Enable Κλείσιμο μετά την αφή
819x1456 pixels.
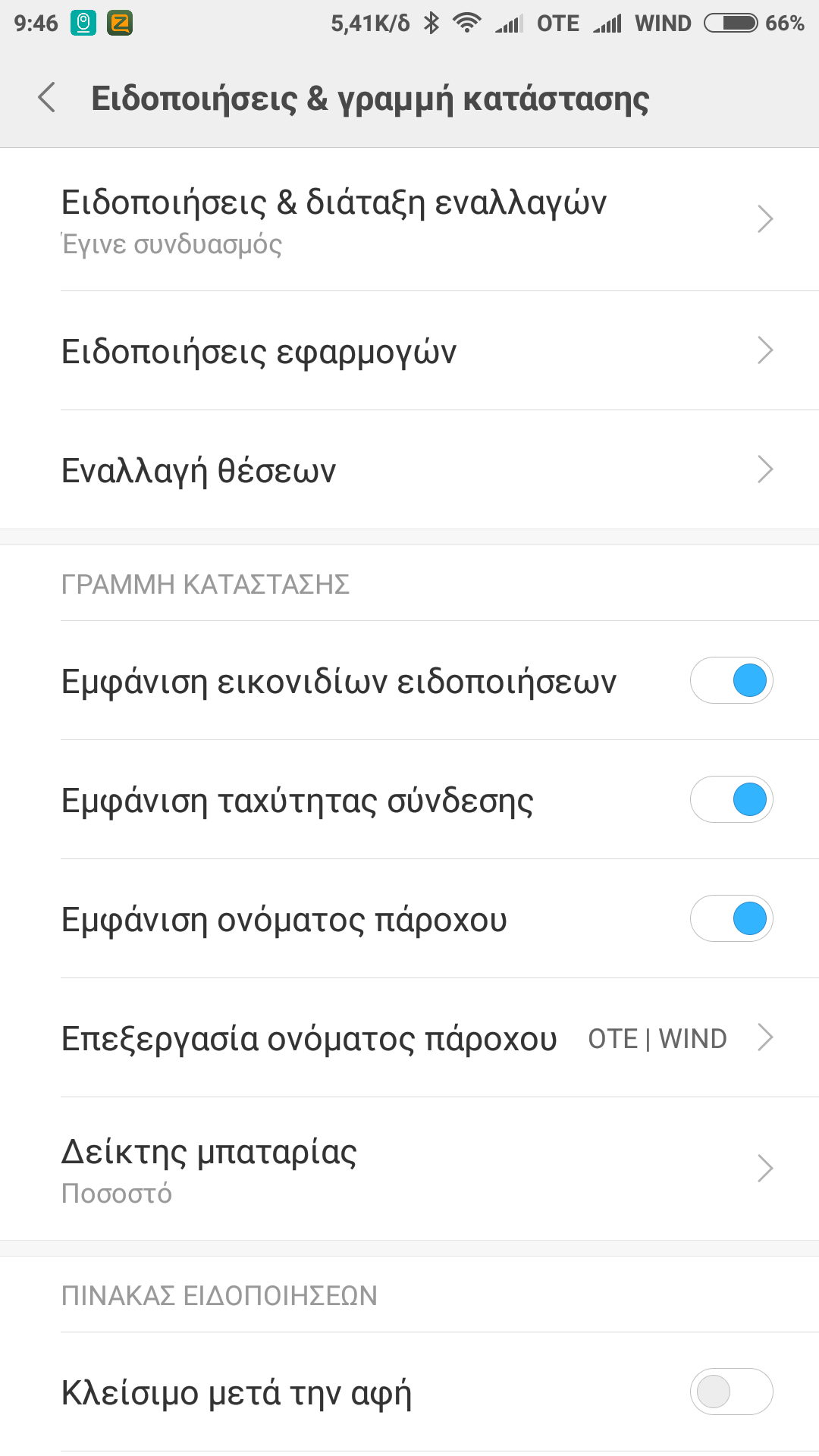pos(730,1392)
